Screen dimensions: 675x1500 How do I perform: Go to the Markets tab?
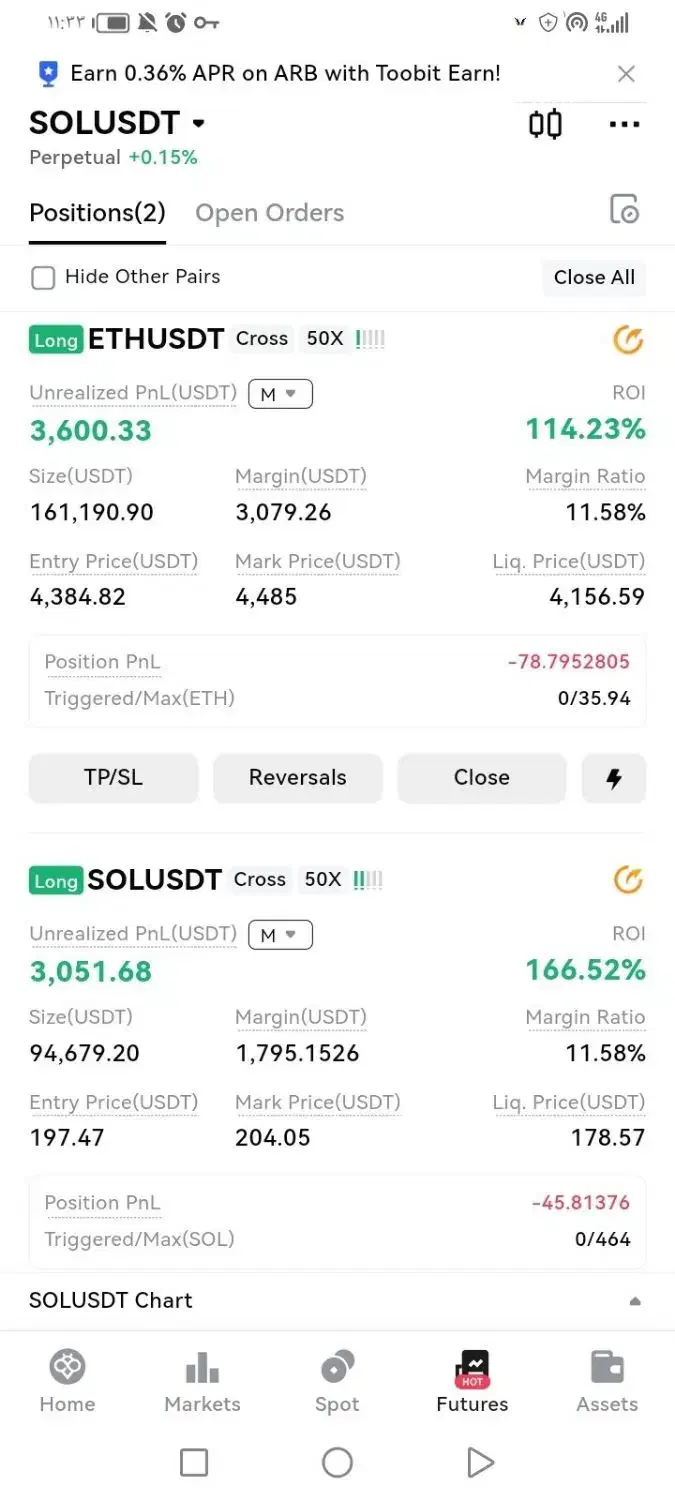pyautogui.click(x=202, y=1381)
